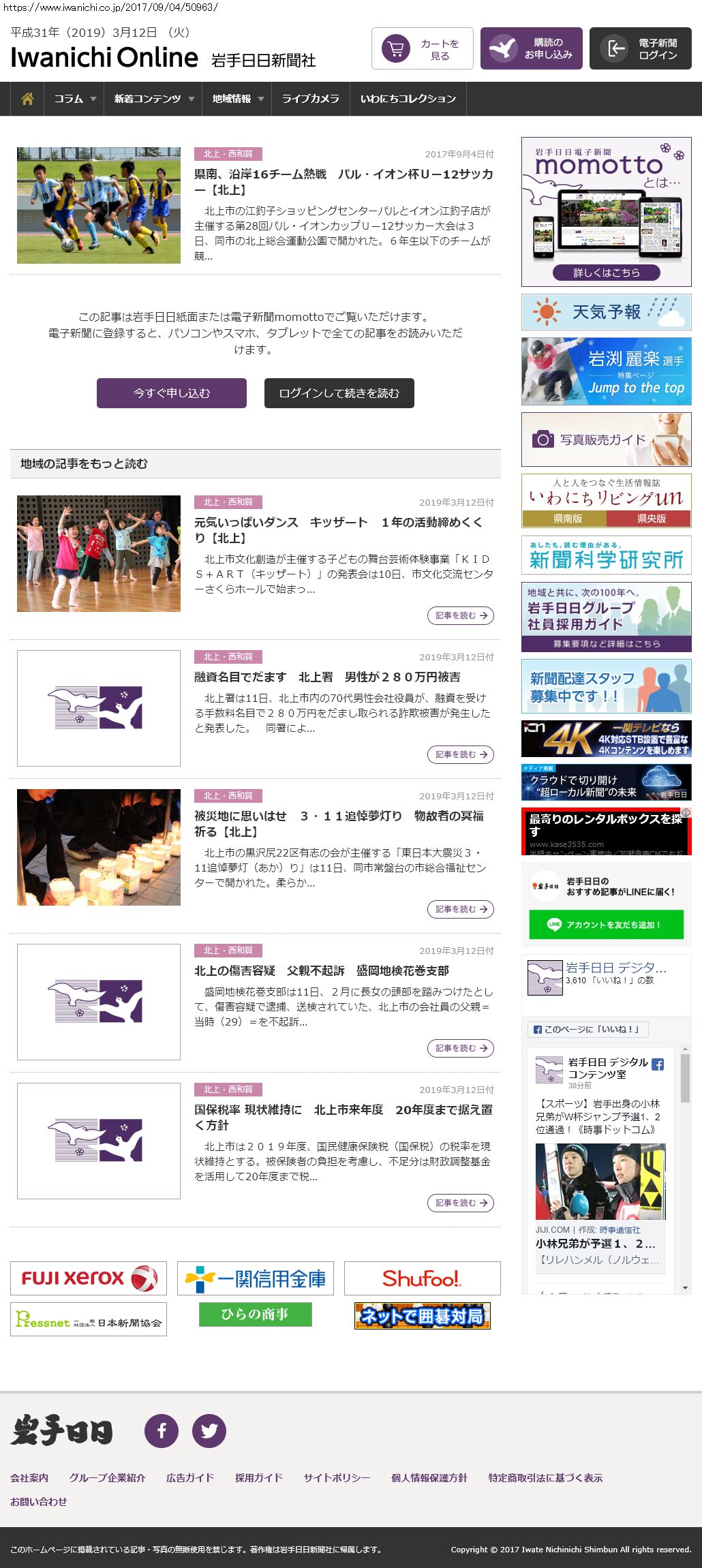Add LINE friend via アカウントを友だち追加
This screenshot has height=1568, width=702.
tap(606, 925)
